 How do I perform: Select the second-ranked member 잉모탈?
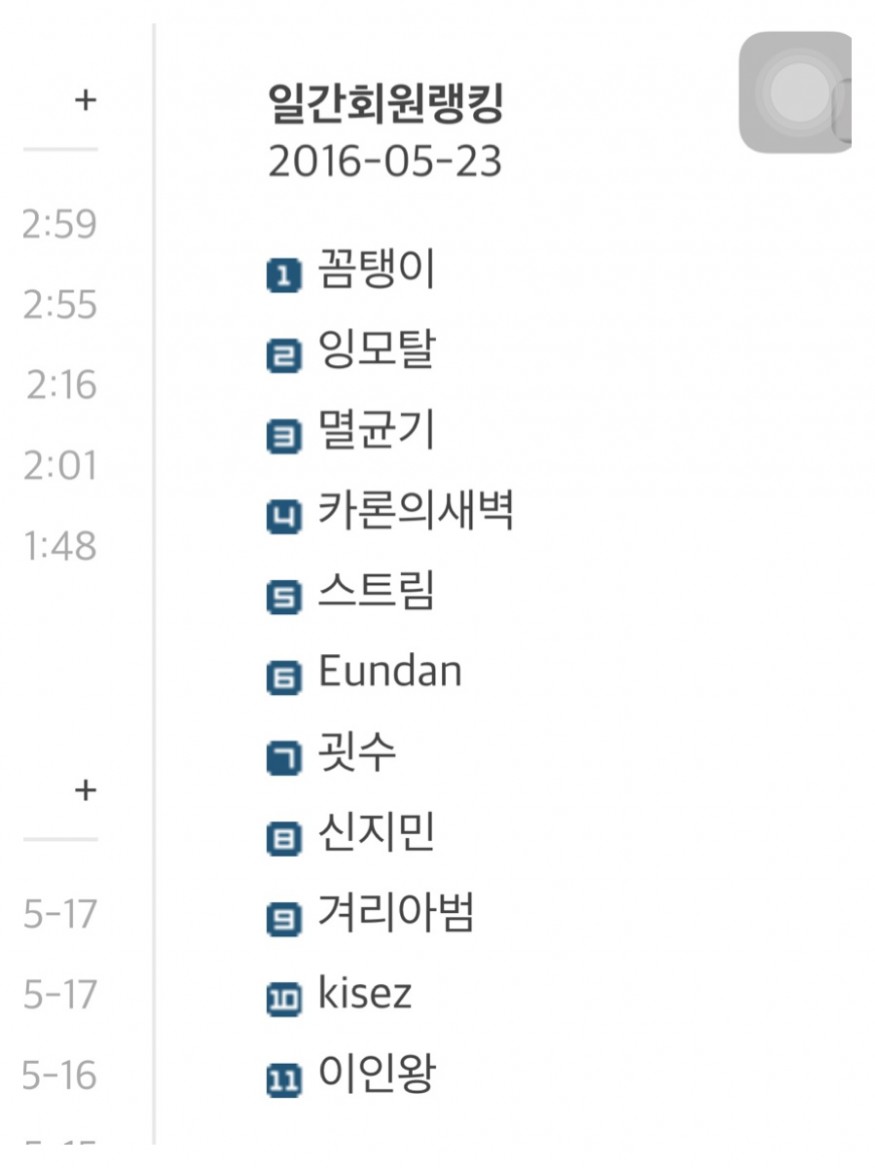pos(376,352)
